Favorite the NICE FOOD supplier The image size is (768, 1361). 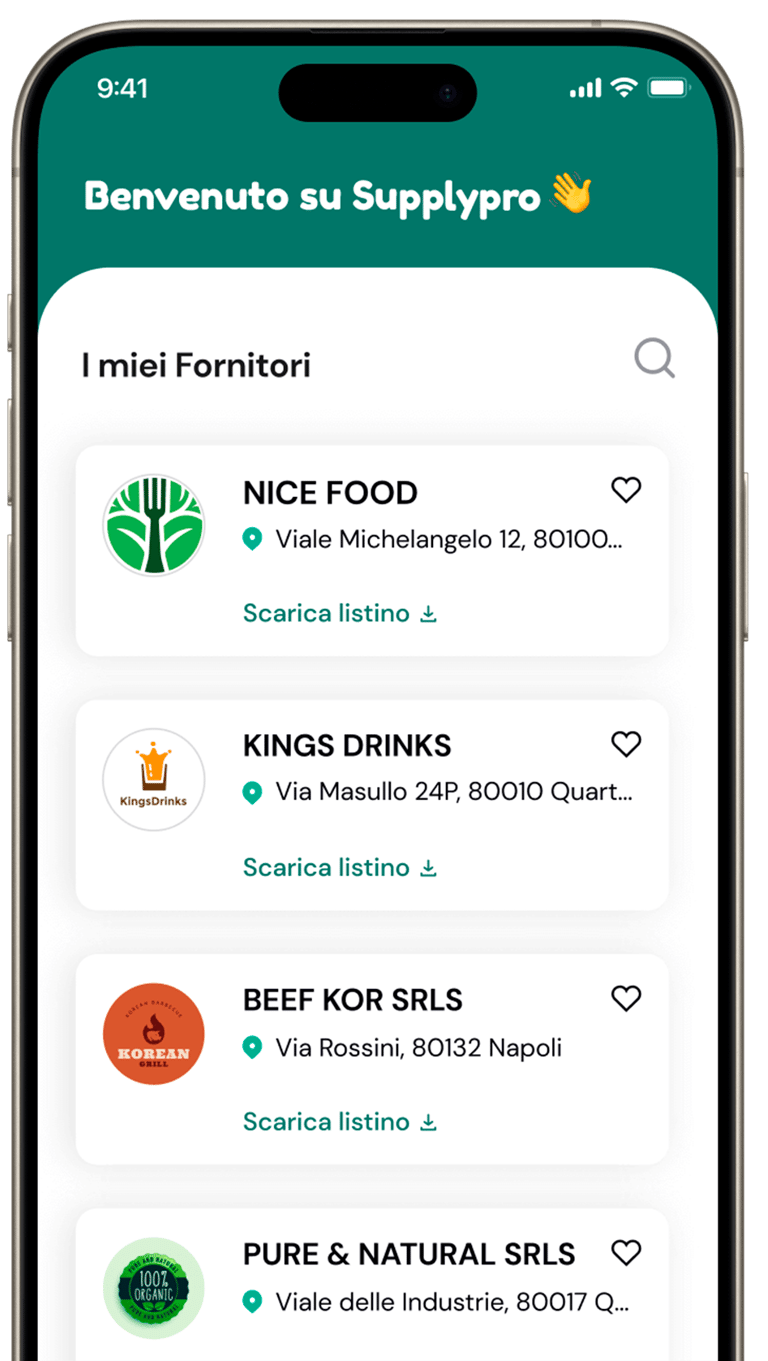click(626, 490)
